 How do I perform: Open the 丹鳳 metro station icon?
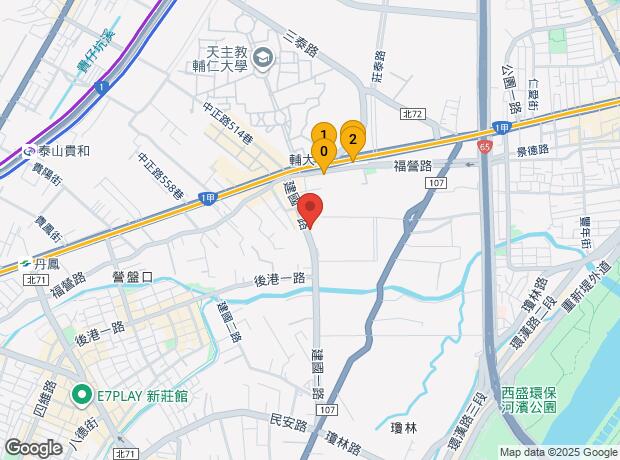coord(25,264)
